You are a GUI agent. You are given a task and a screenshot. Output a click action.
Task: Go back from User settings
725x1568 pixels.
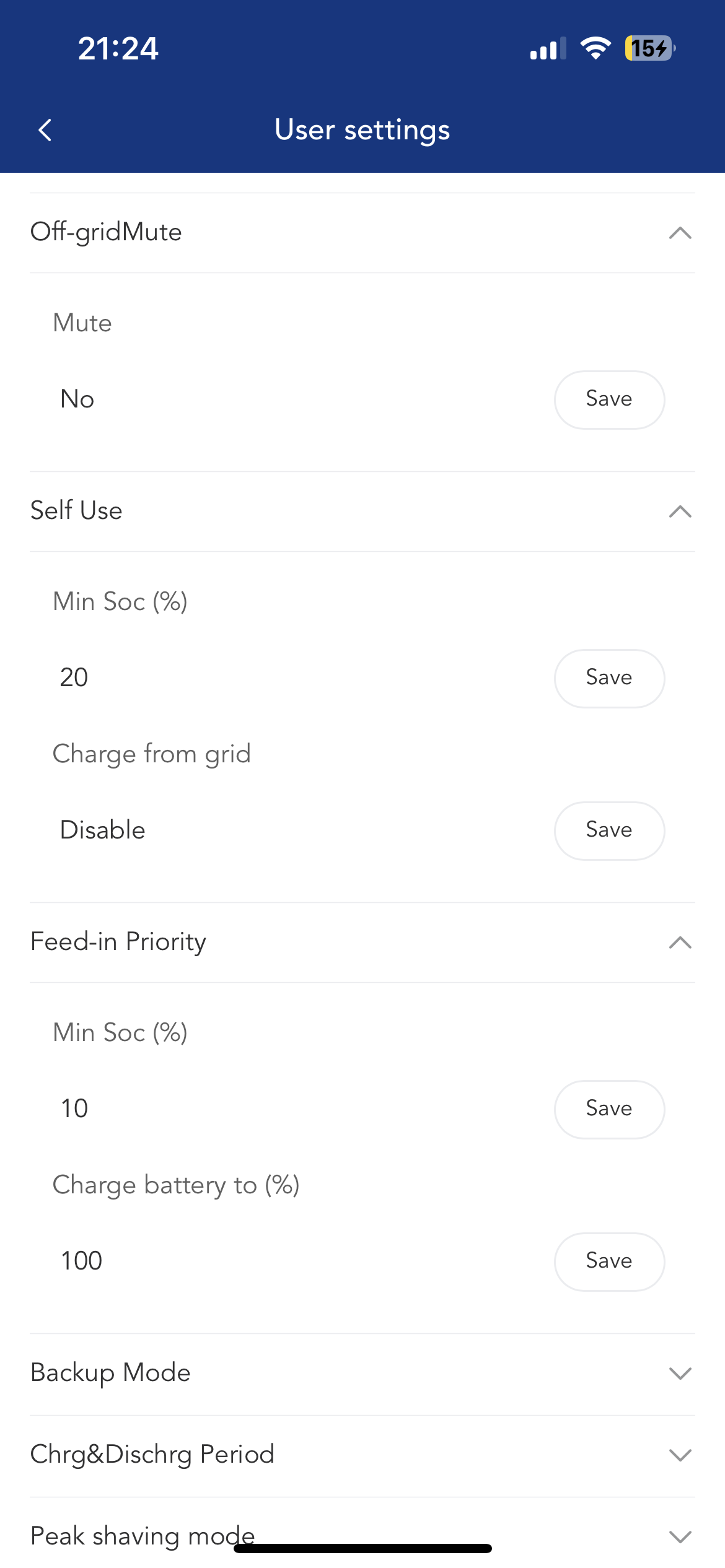tap(45, 130)
